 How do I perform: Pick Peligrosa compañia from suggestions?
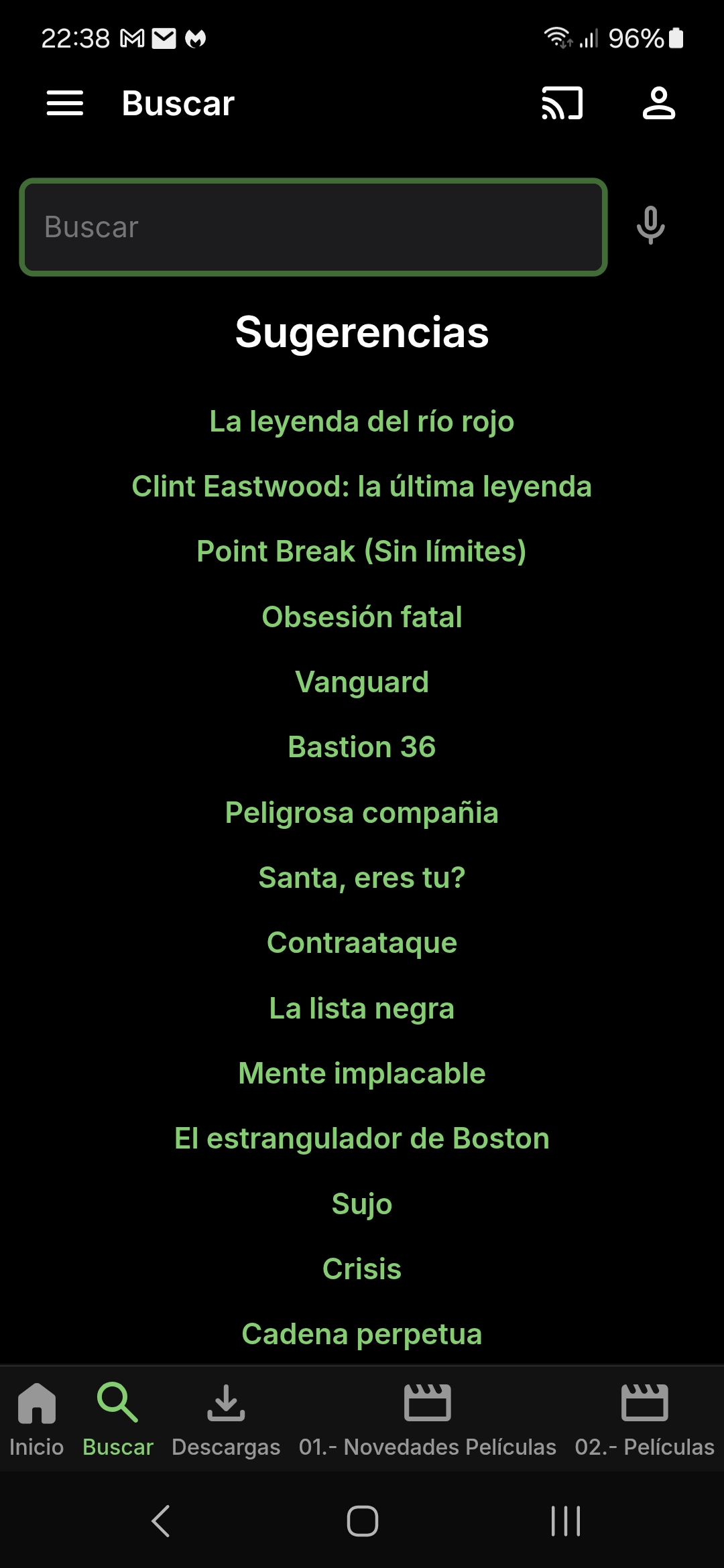click(x=362, y=812)
